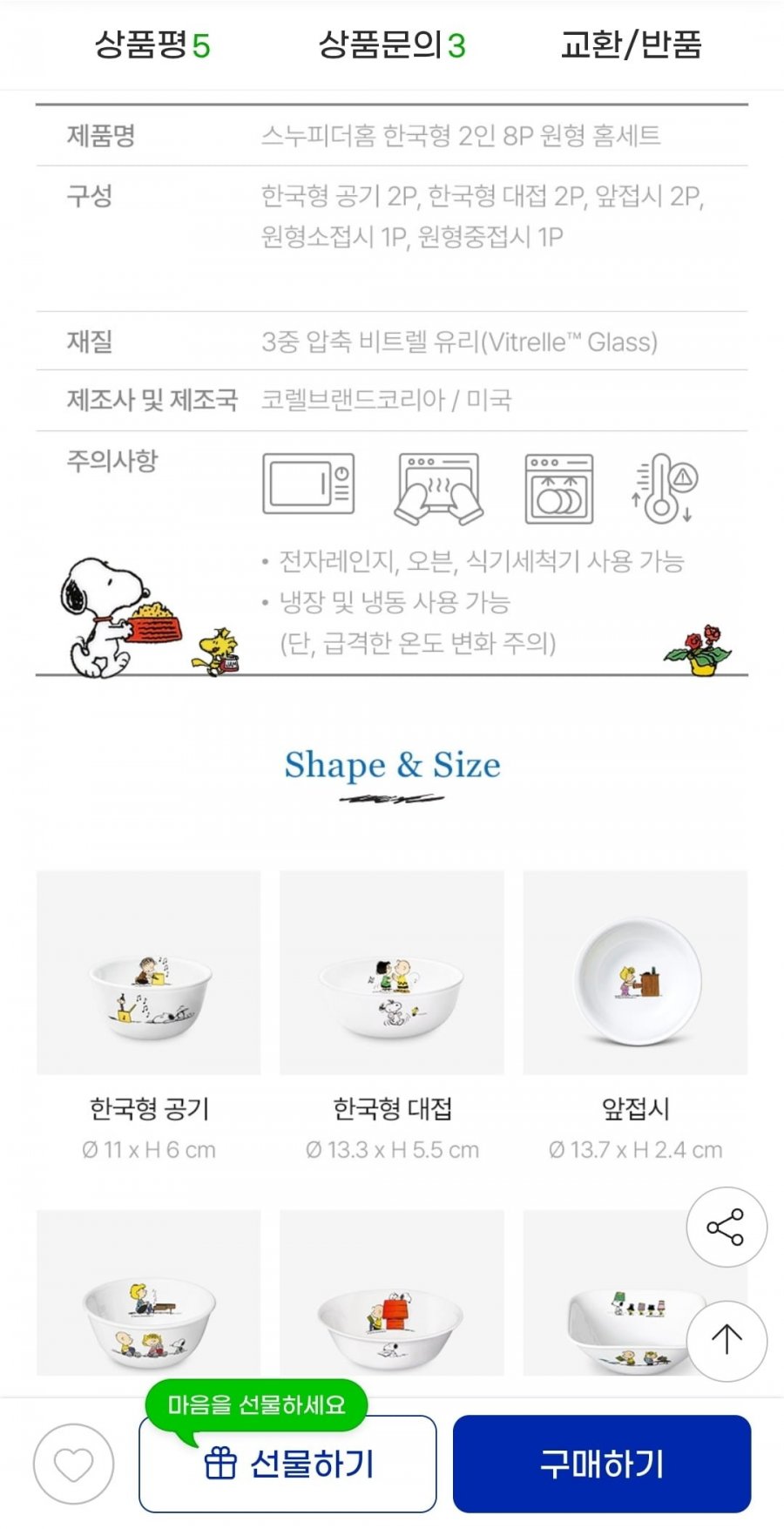784x1529 pixels.
Task: Jump back to top of page
Action: [x=726, y=1340]
